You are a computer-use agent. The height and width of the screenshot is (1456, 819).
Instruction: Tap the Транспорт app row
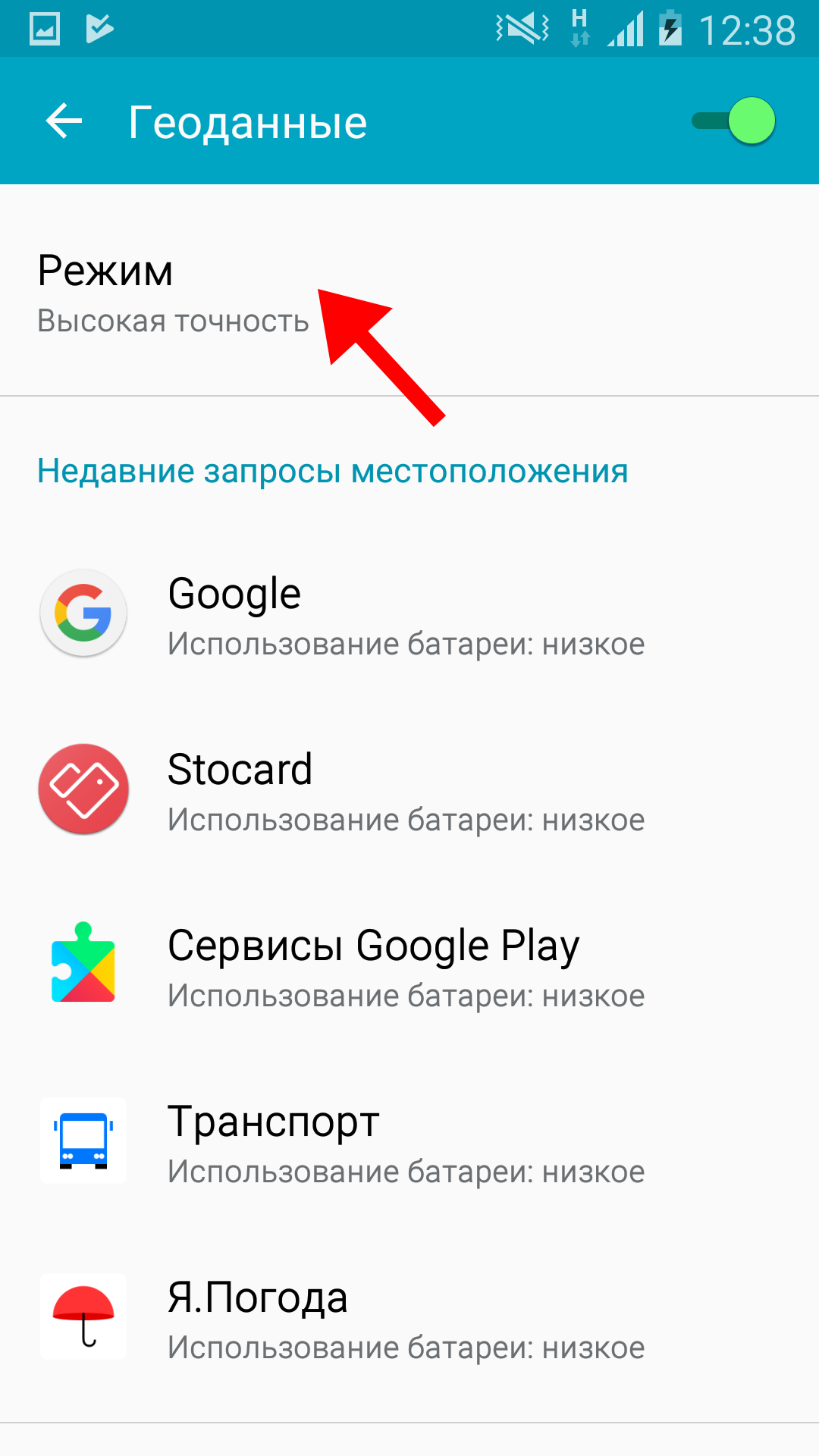406,1144
